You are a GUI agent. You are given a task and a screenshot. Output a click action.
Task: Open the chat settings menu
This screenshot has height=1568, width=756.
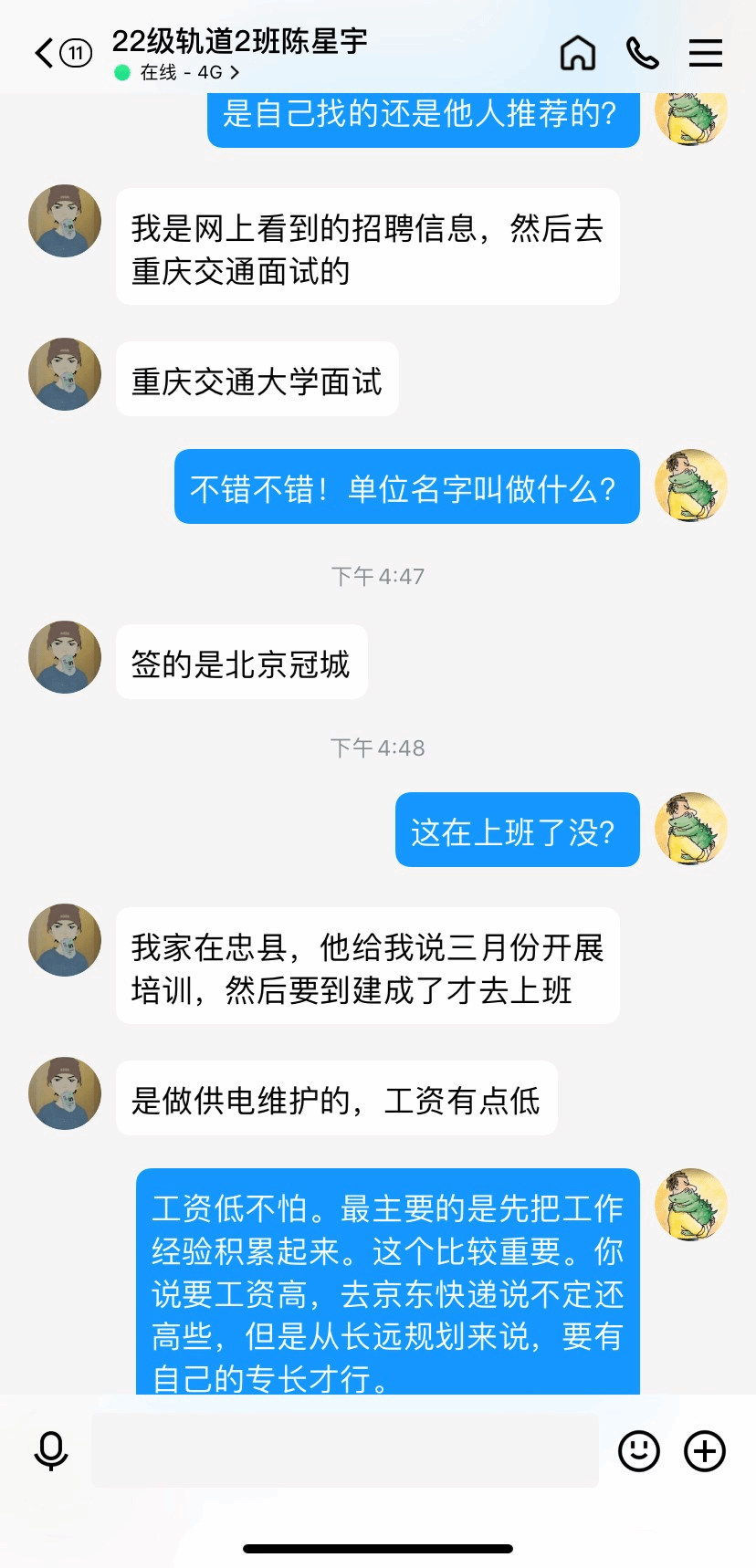[x=705, y=53]
